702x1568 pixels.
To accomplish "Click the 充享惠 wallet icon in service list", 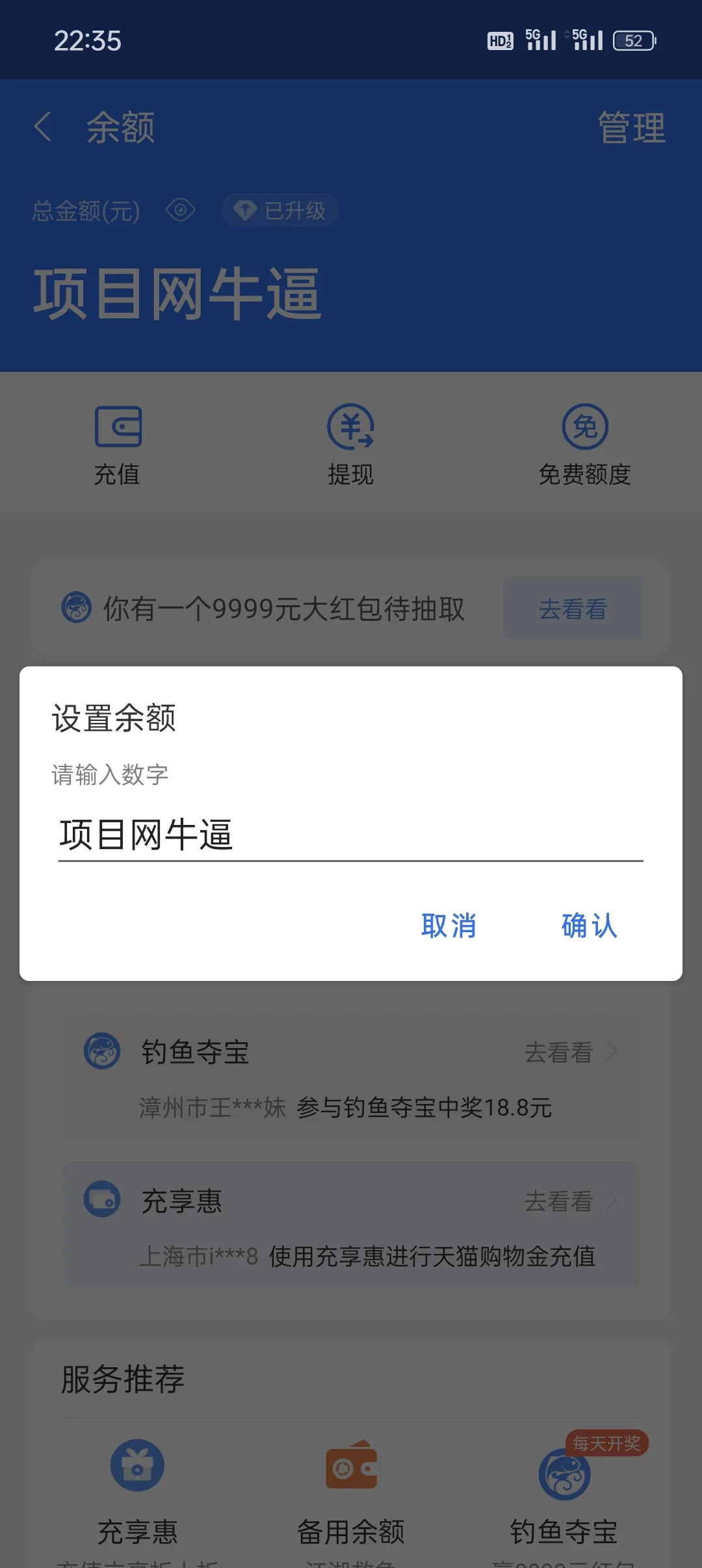I will point(103,1201).
